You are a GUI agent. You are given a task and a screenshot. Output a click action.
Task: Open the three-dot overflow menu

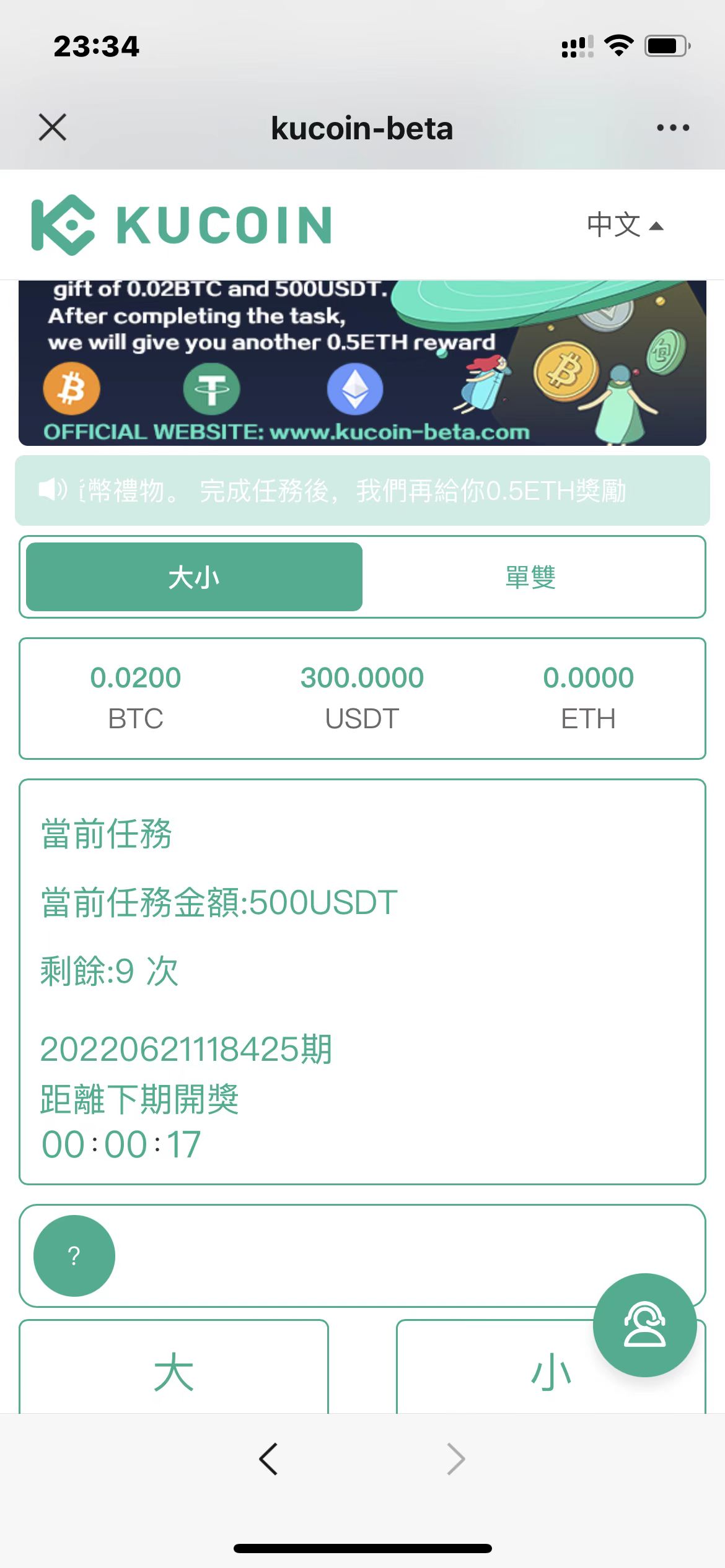click(673, 128)
